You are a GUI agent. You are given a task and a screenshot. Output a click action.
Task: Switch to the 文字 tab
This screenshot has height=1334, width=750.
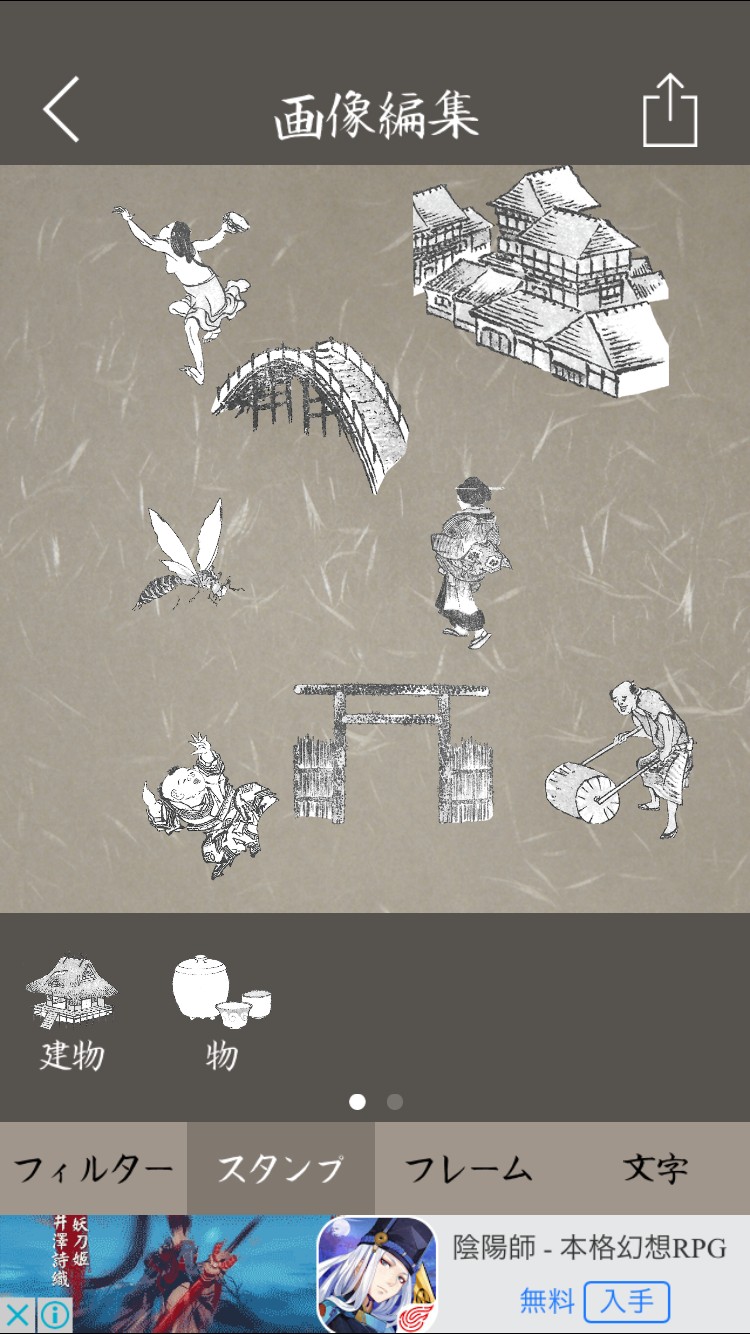point(656,1168)
